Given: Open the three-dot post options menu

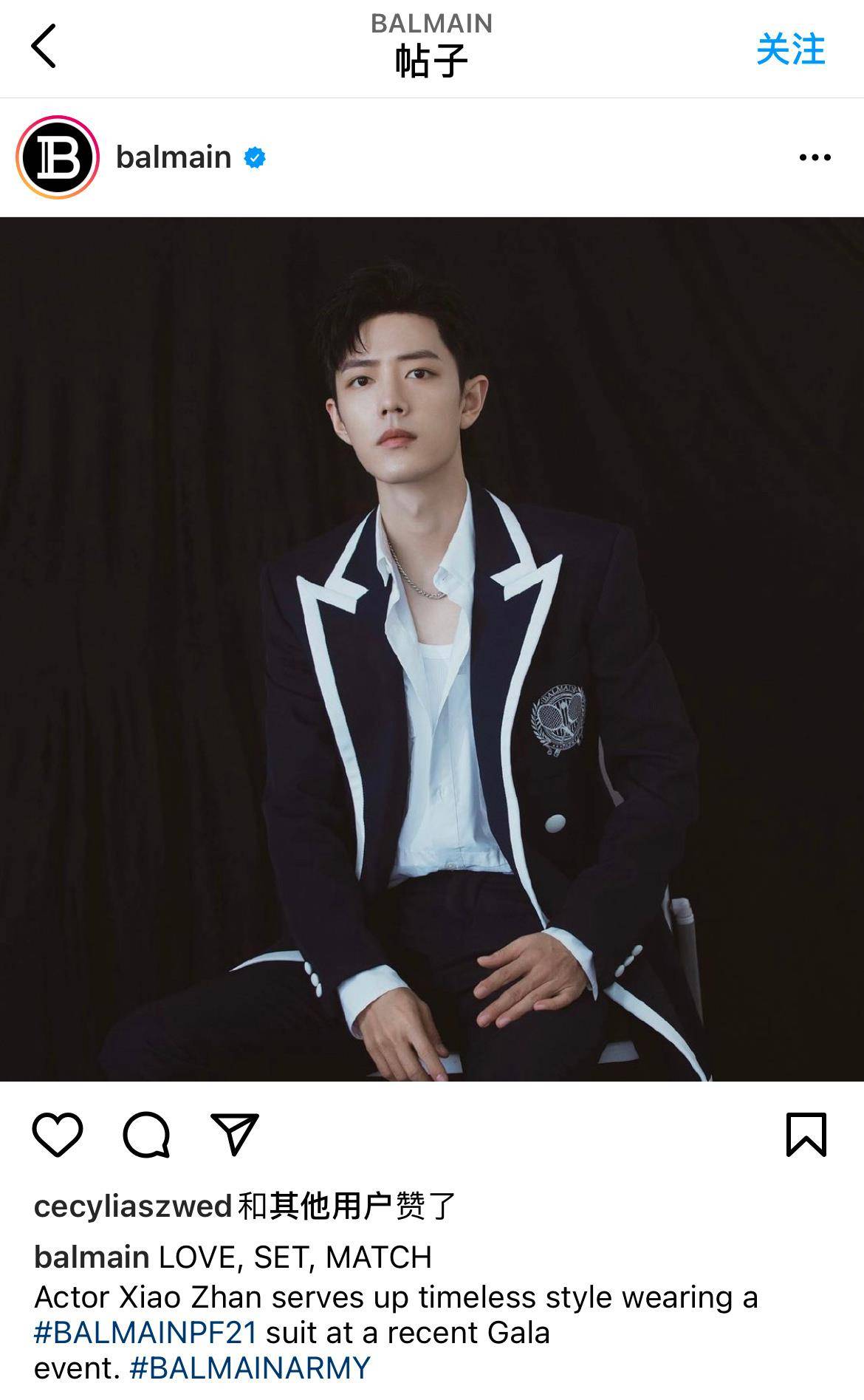Looking at the screenshot, I should 815,157.
